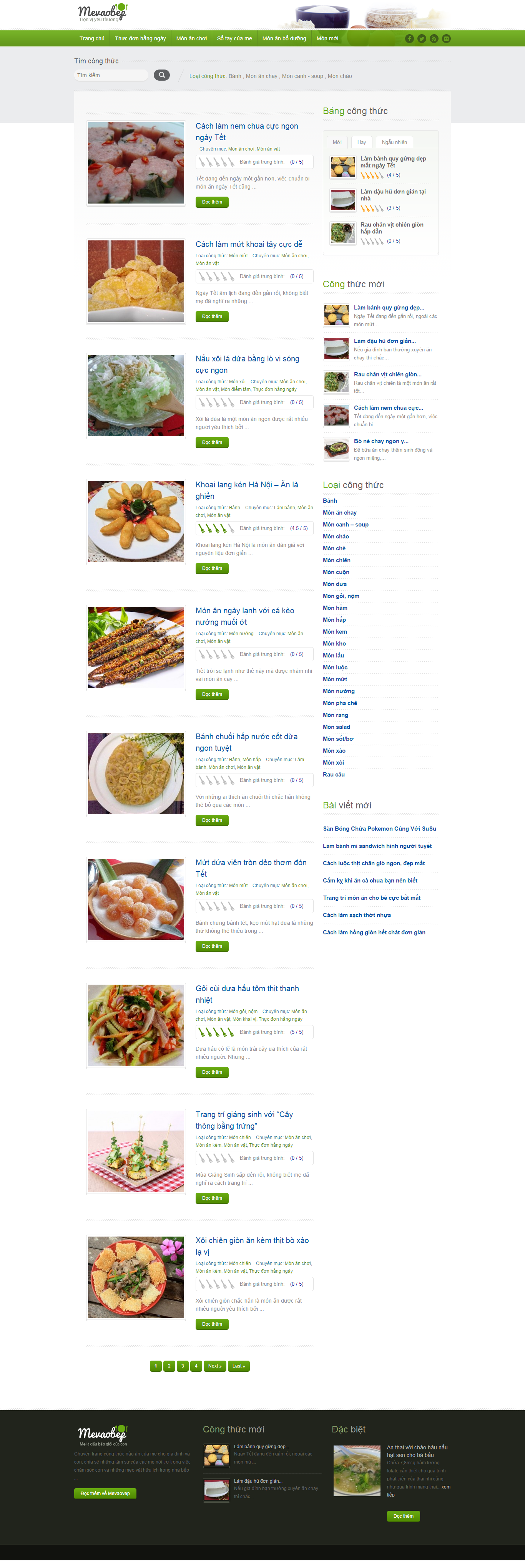
Task: Go to page 3 in pagination
Action: [182, 1365]
